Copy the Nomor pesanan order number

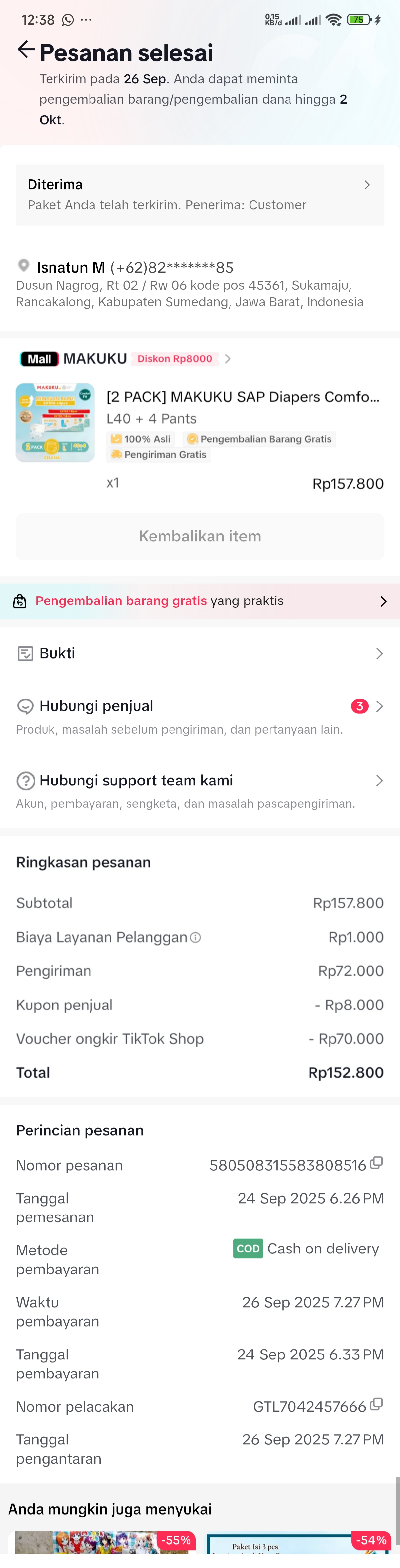(377, 1163)
